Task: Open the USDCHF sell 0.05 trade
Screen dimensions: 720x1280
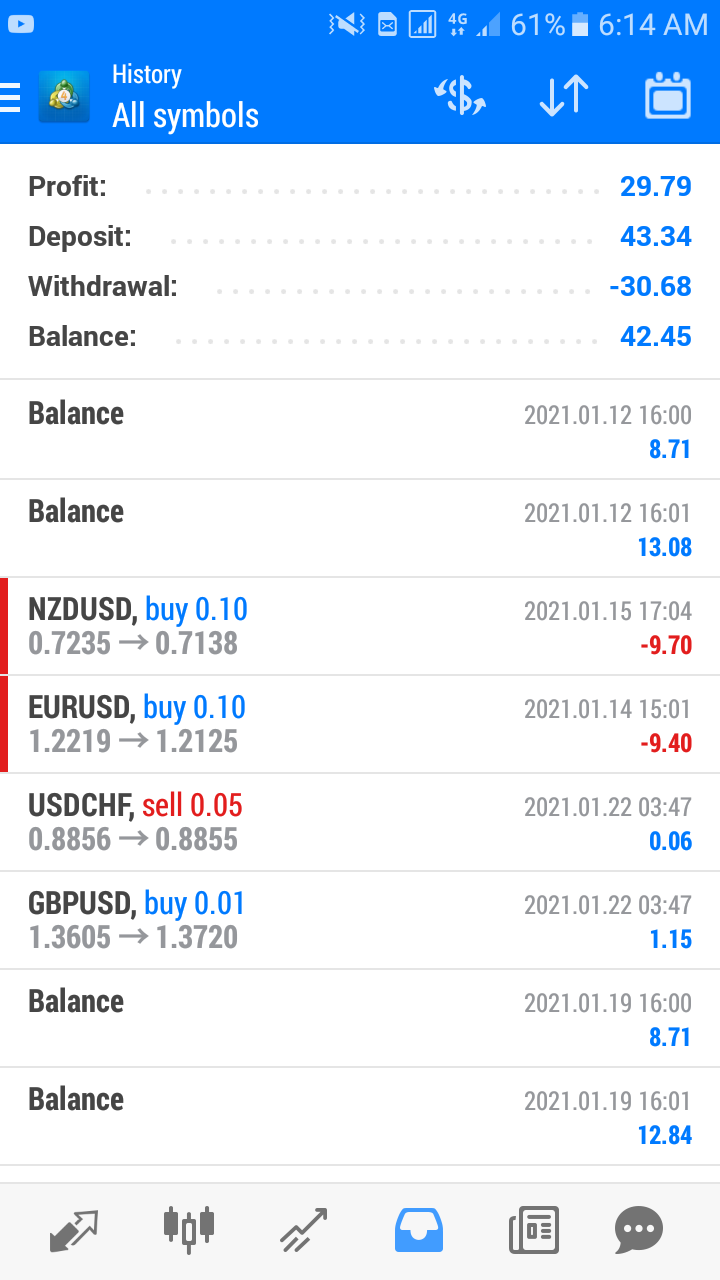Action: (x=360, y=822)
